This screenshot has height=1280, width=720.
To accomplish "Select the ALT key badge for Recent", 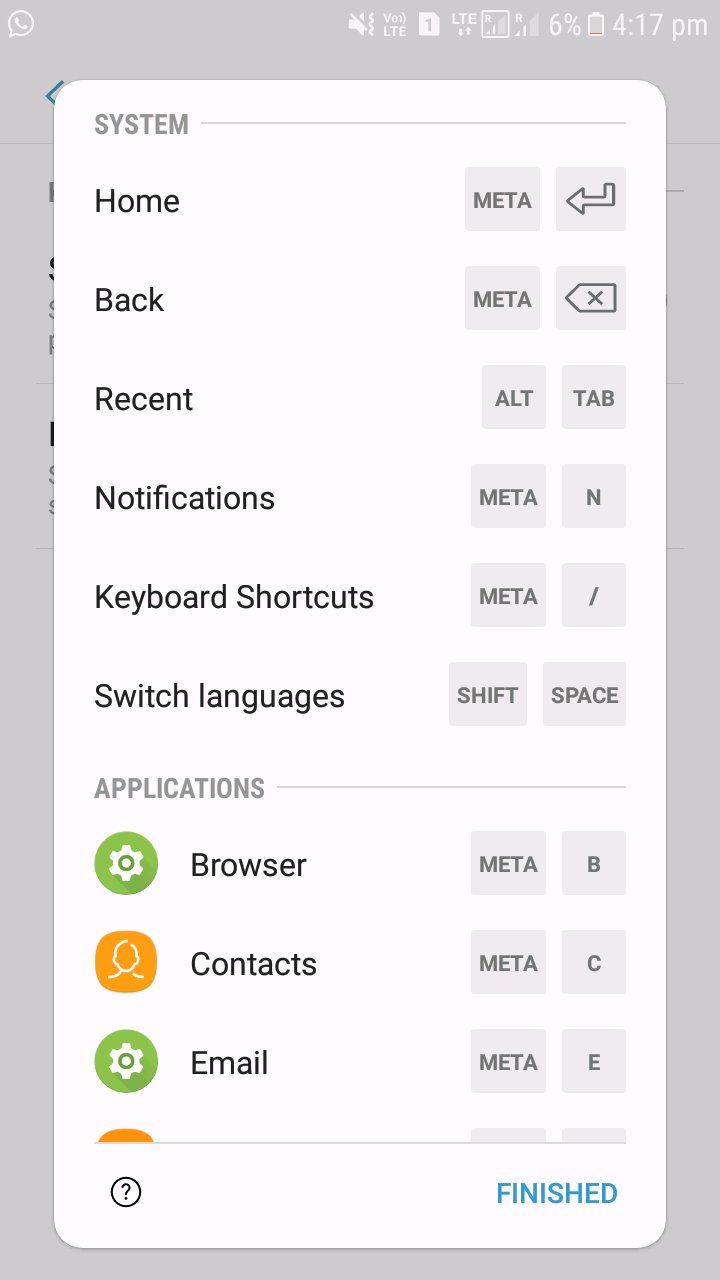I will point(513,397).
